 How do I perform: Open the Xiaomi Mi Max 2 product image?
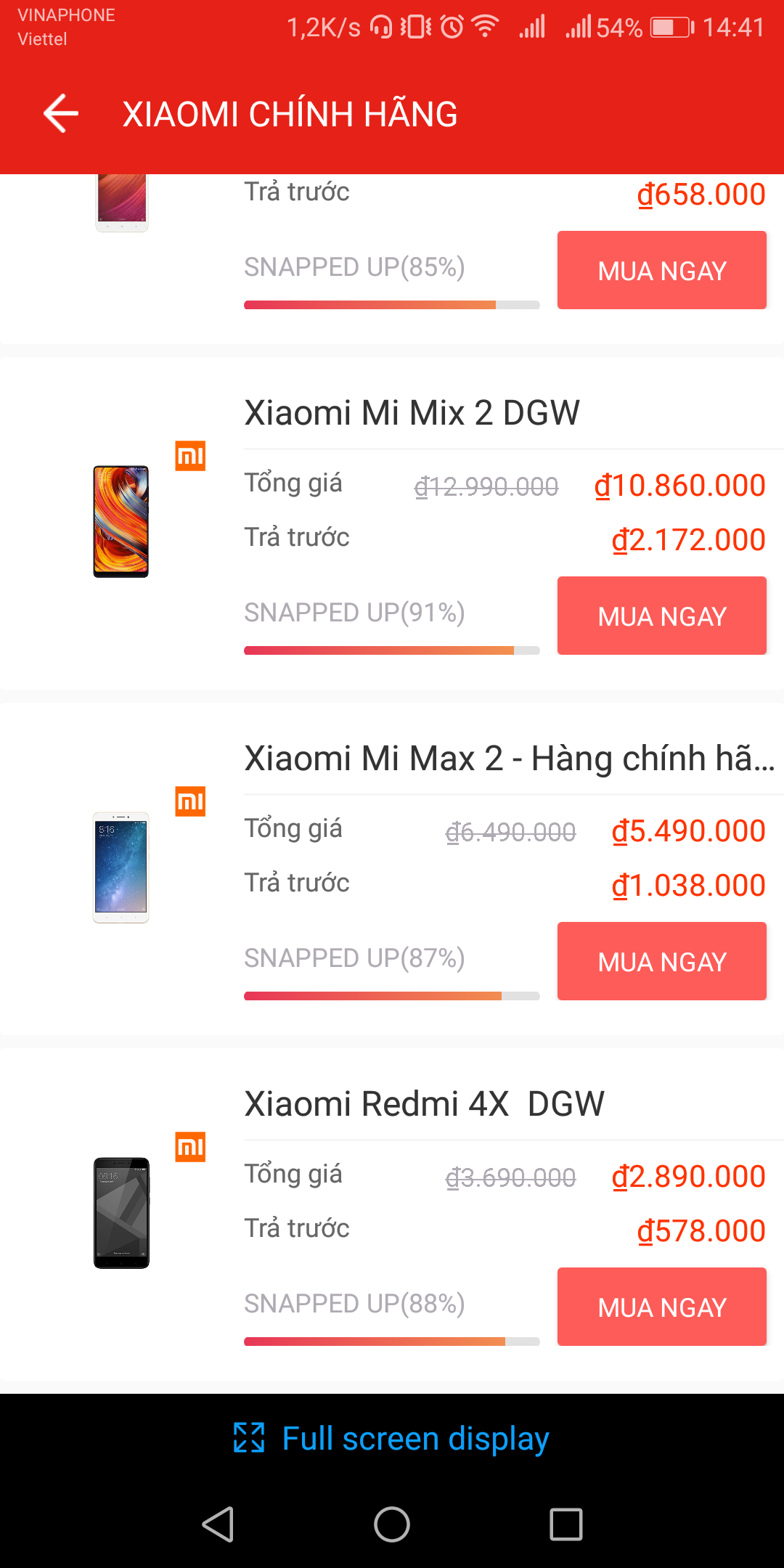(x=121, y=867)
